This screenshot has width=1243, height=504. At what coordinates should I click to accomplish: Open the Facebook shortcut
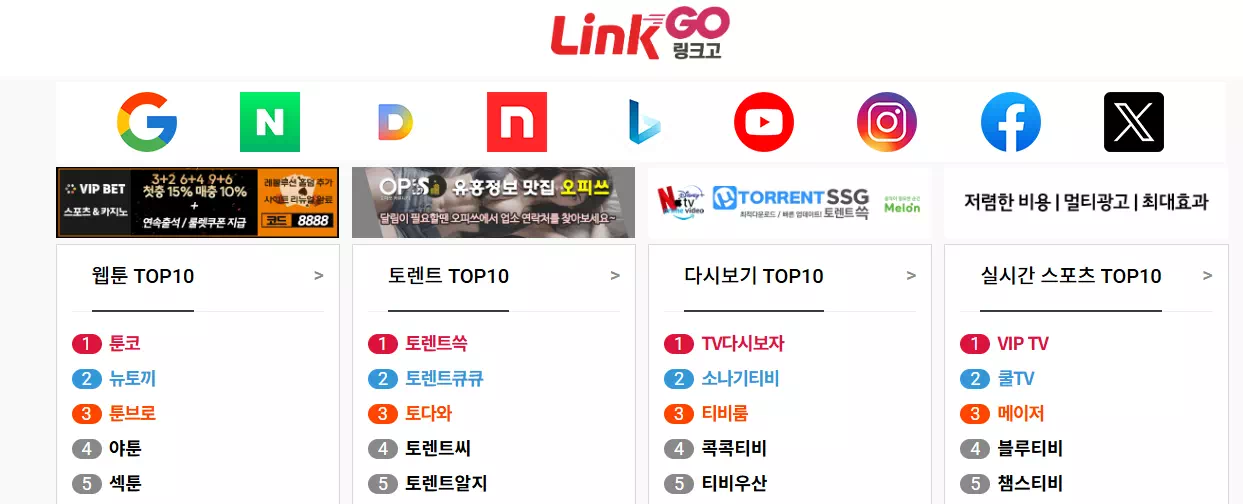1011,122
